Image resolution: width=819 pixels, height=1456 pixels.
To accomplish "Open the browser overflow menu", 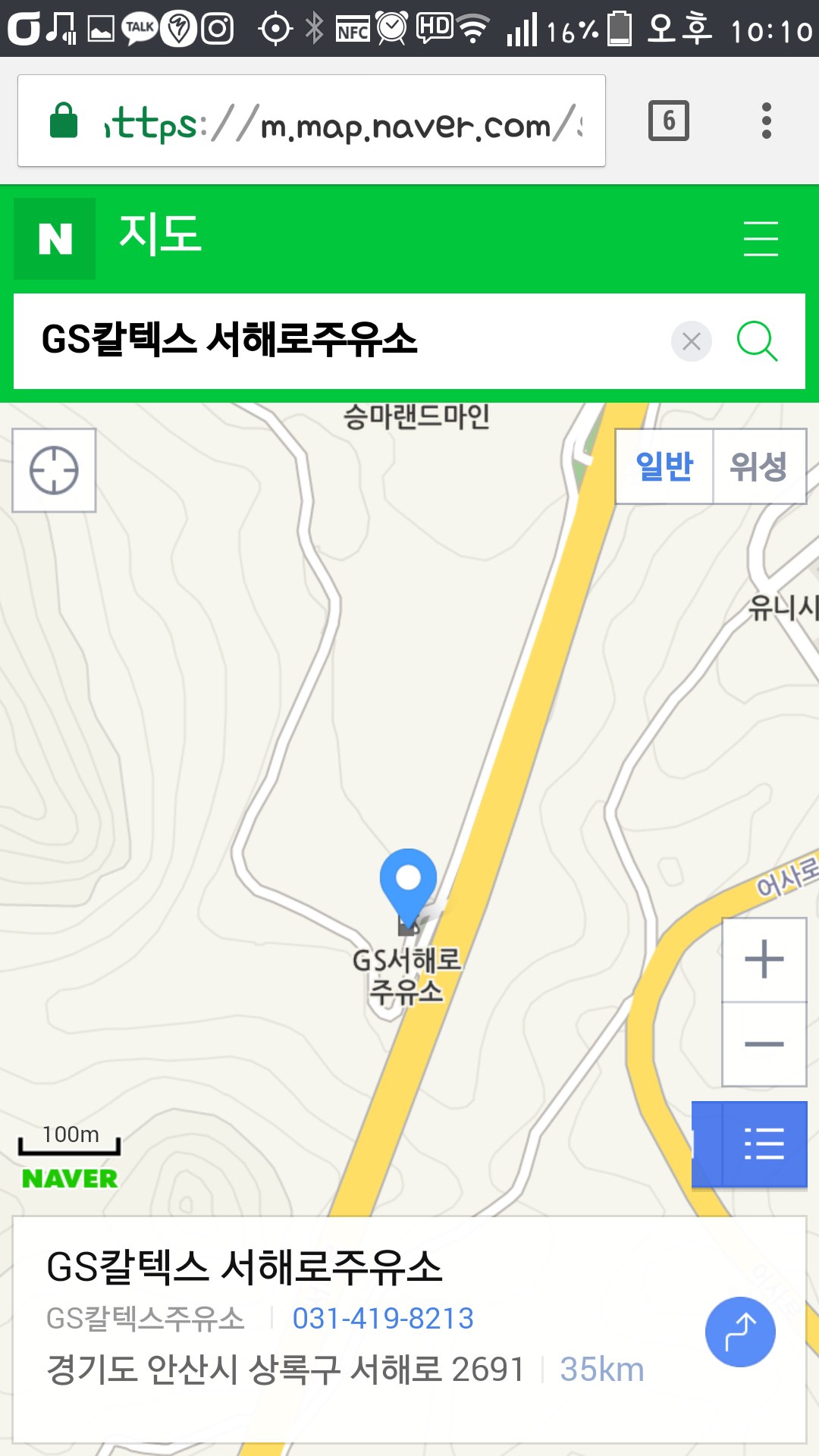I will click(x=766, y=121).
